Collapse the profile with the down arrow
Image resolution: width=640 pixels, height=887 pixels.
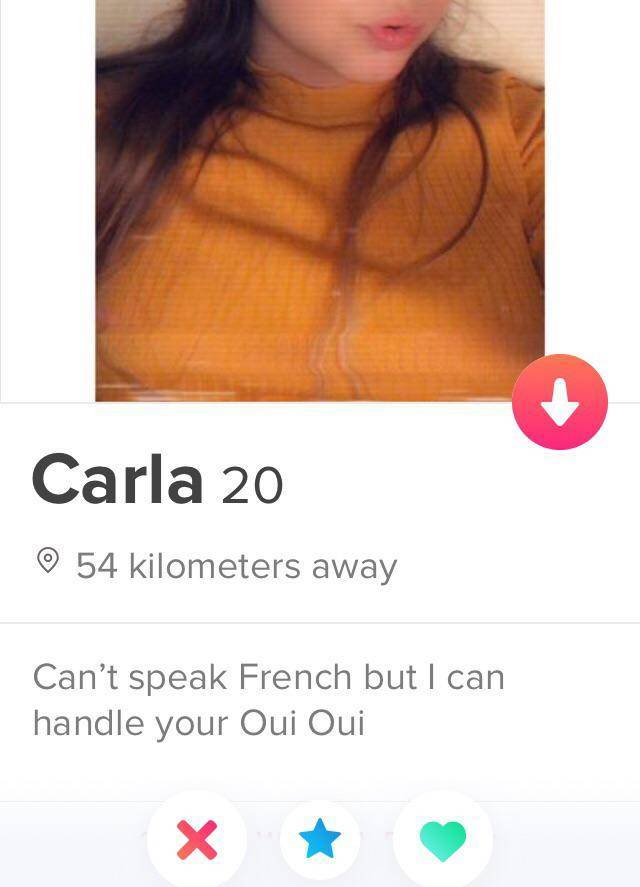(559, 403)
